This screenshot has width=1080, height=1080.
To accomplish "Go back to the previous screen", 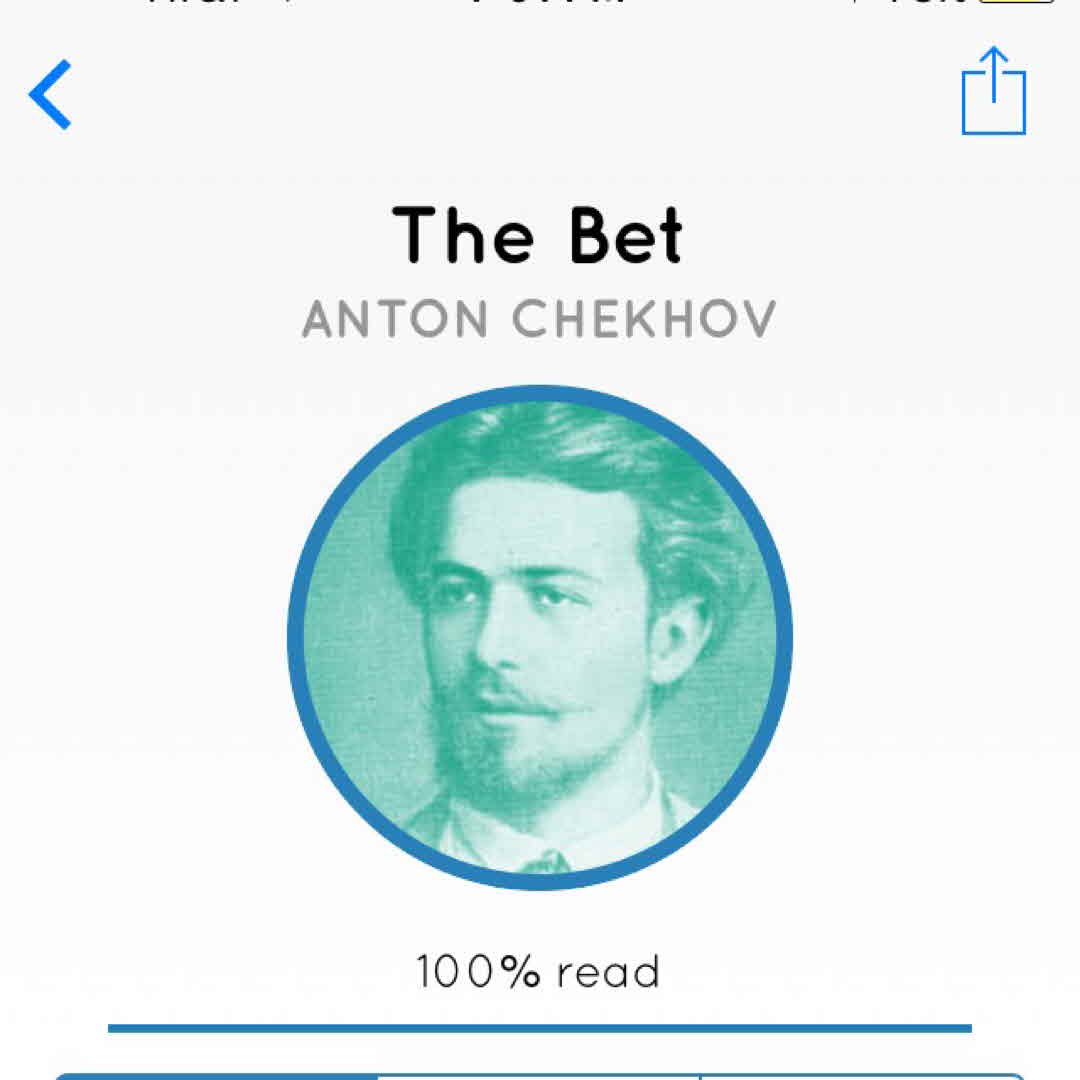I will click(x=50, y=95).
